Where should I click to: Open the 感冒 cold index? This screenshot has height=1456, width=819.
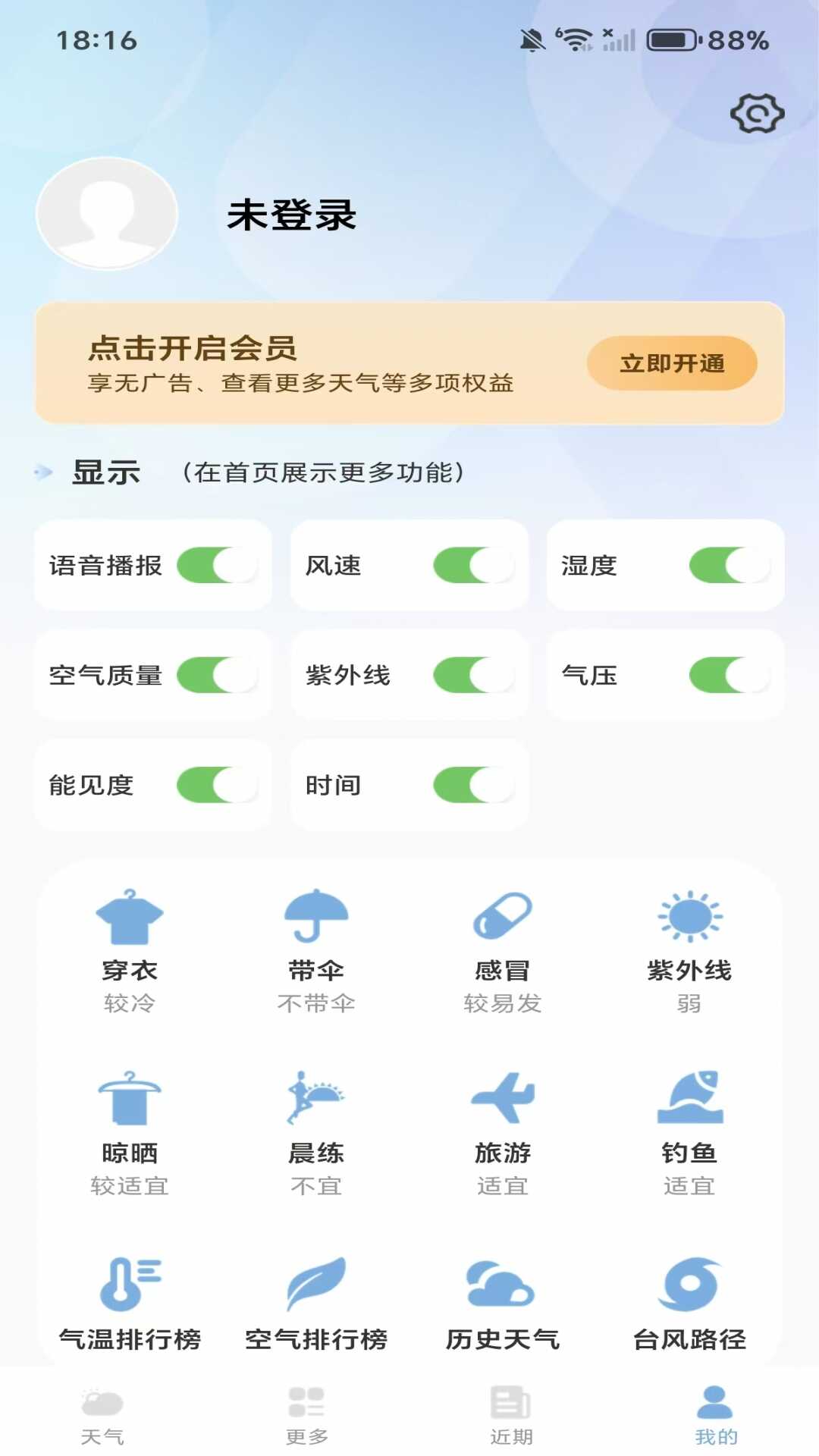503,951
